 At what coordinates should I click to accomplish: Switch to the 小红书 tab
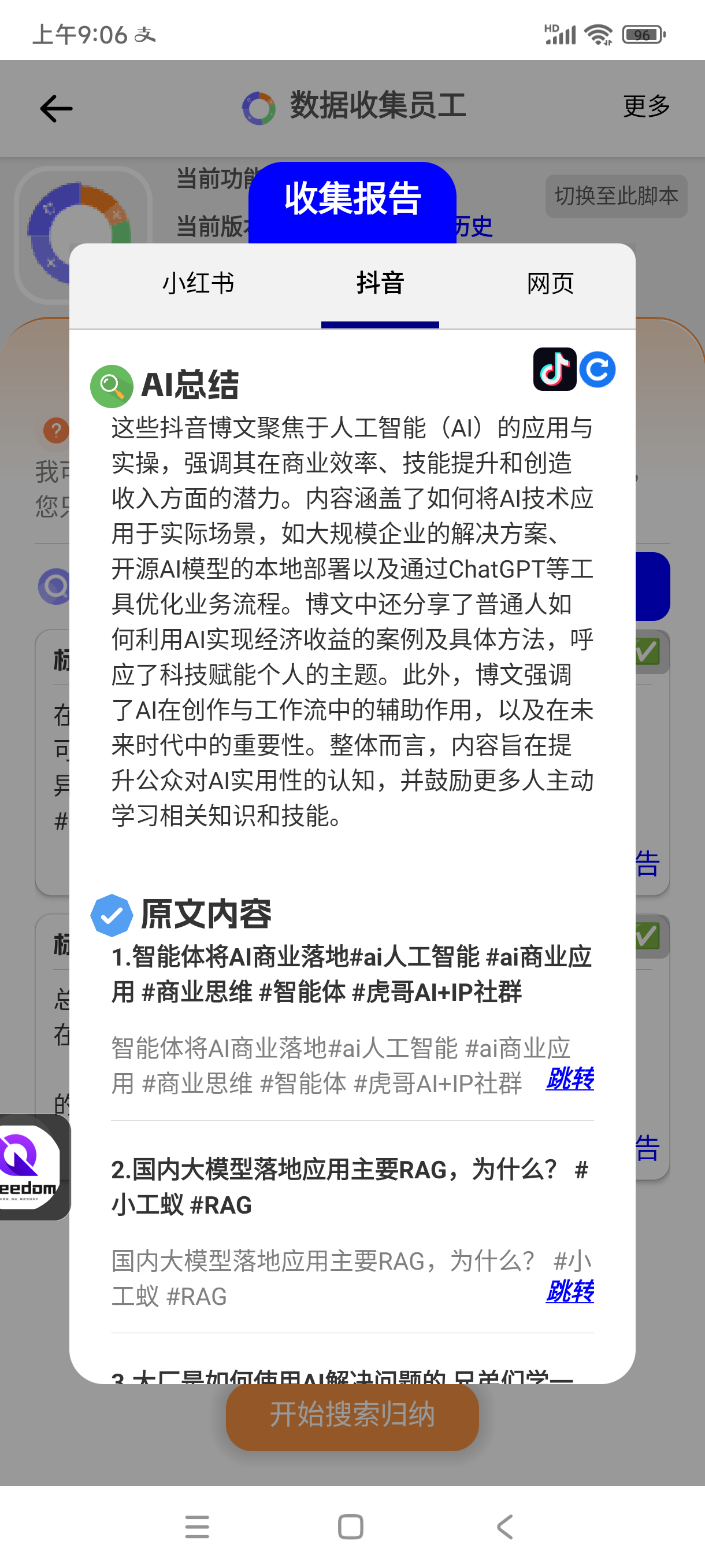tap(198, 284)
